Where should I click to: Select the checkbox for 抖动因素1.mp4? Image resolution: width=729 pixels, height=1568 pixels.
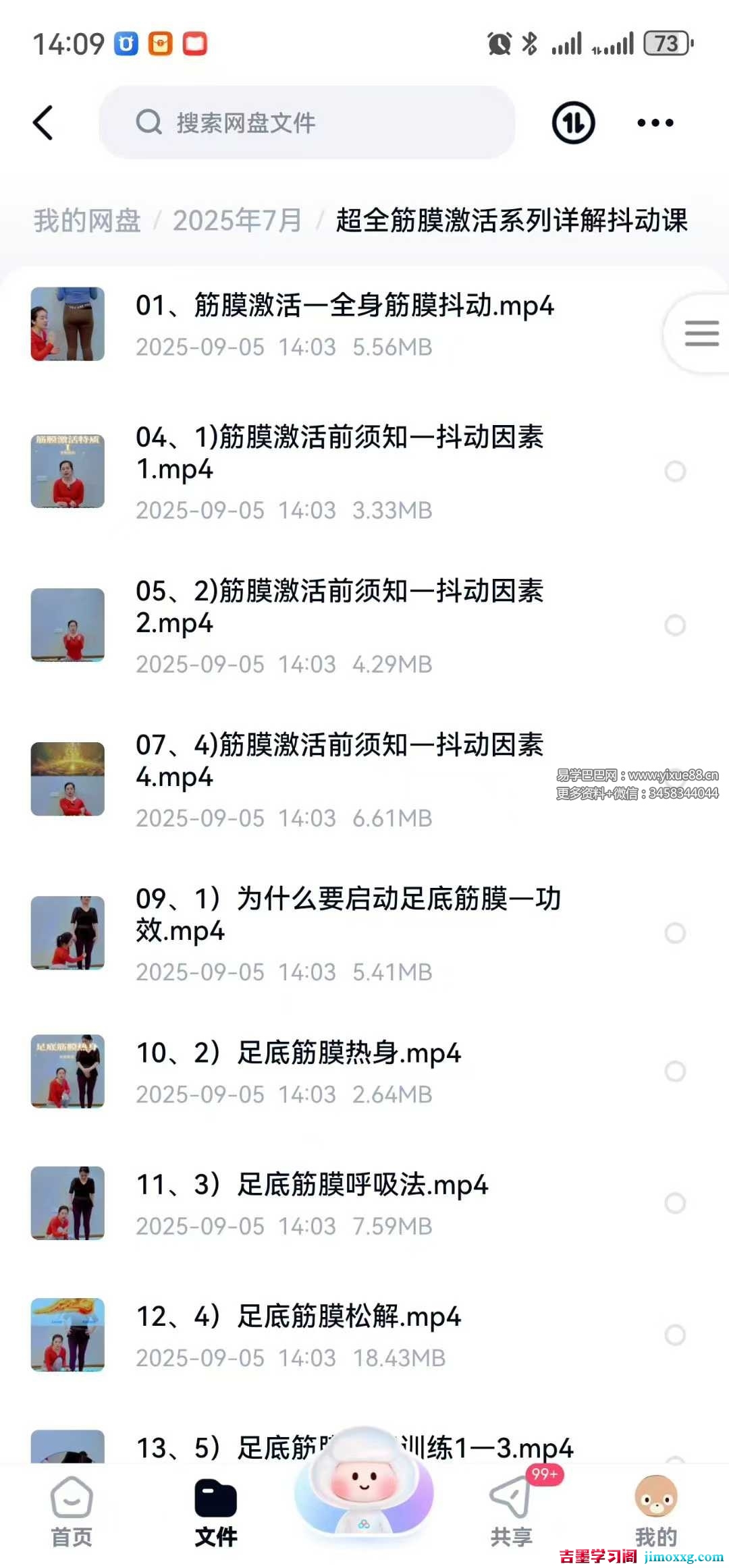675,471
